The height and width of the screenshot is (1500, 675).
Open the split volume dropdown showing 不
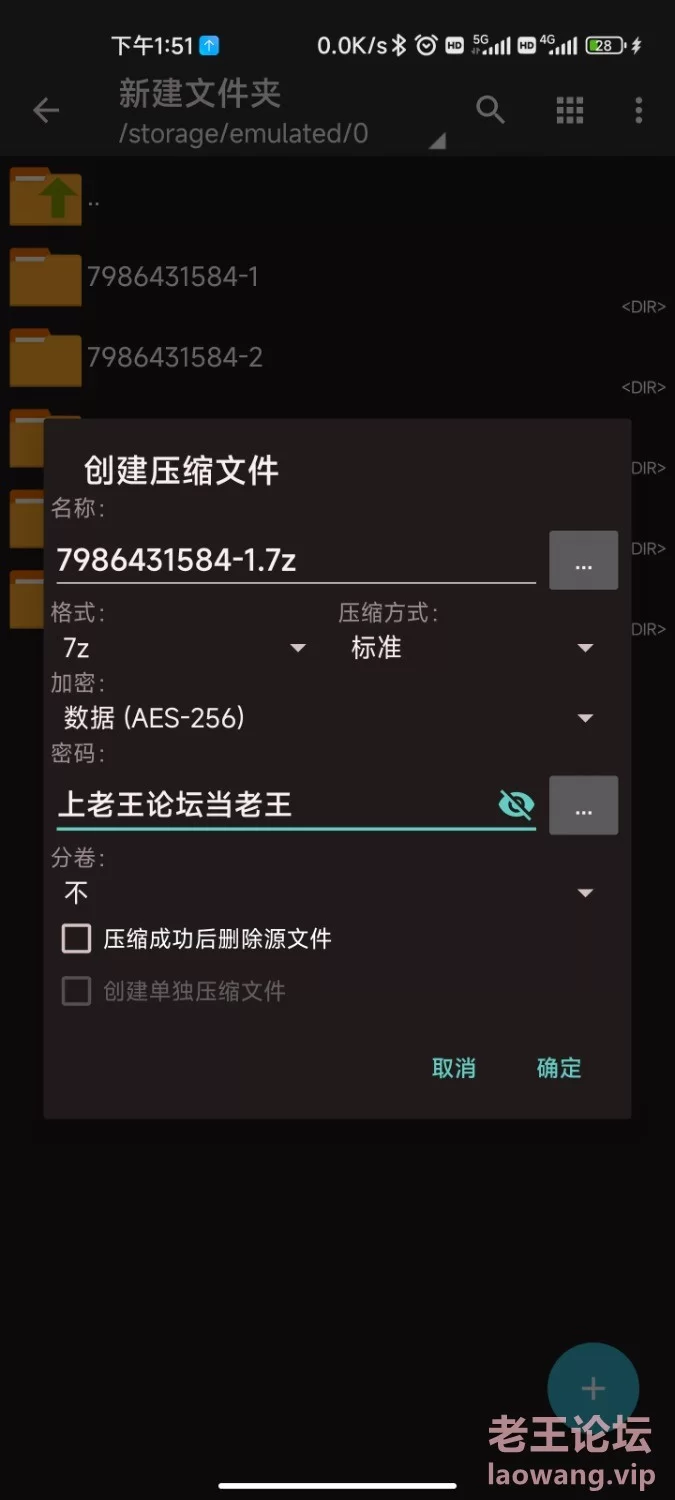point(328,893)
